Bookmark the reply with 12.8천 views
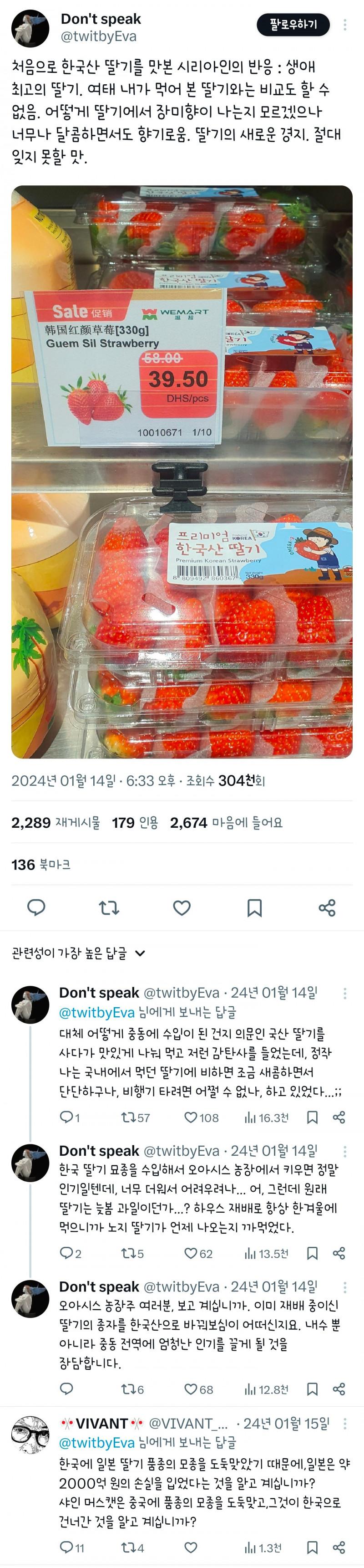 pyautogui.click(x=312, y=1389)
